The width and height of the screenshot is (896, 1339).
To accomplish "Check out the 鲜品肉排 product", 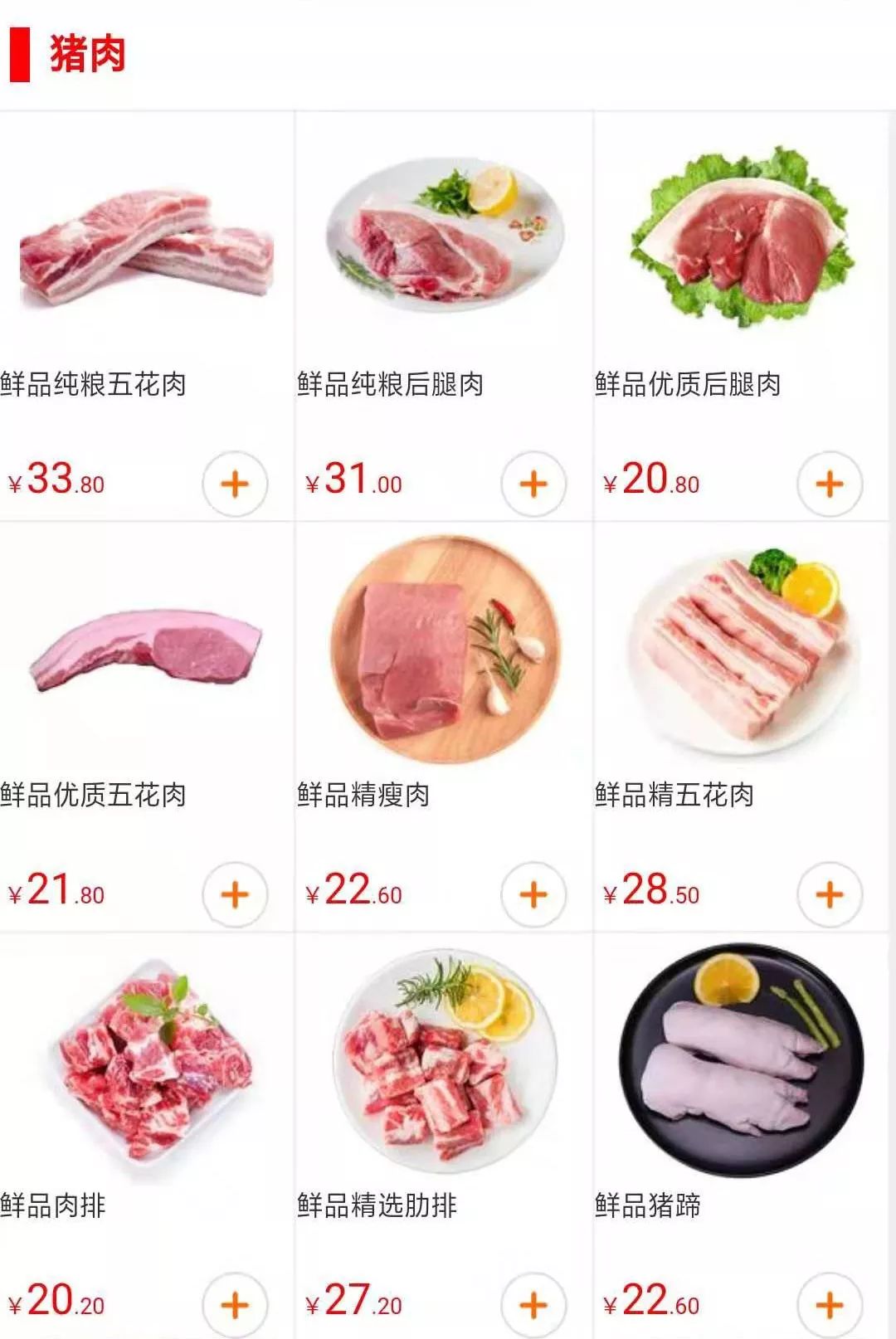I will (147, 1062).
